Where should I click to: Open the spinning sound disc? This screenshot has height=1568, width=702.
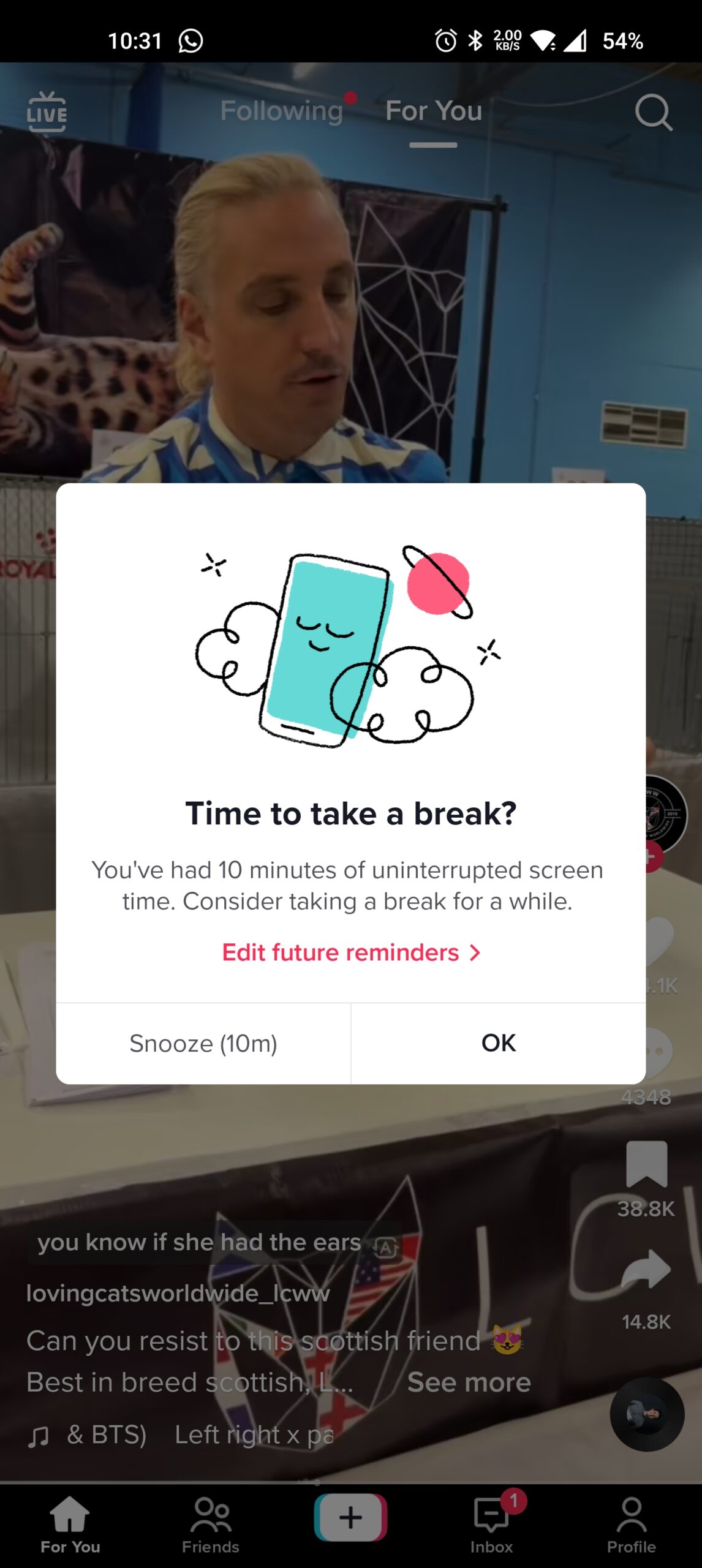tap(647, 1414)
